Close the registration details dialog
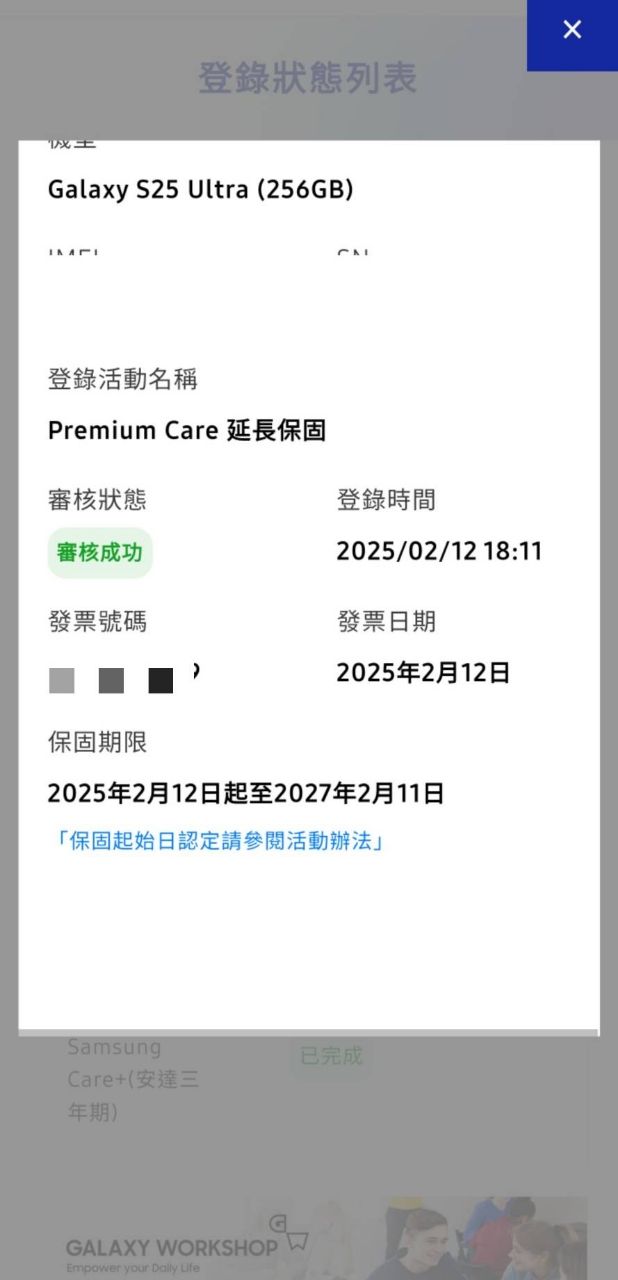The height and width of the screenshot is (1280, 618). pos(572,30)
